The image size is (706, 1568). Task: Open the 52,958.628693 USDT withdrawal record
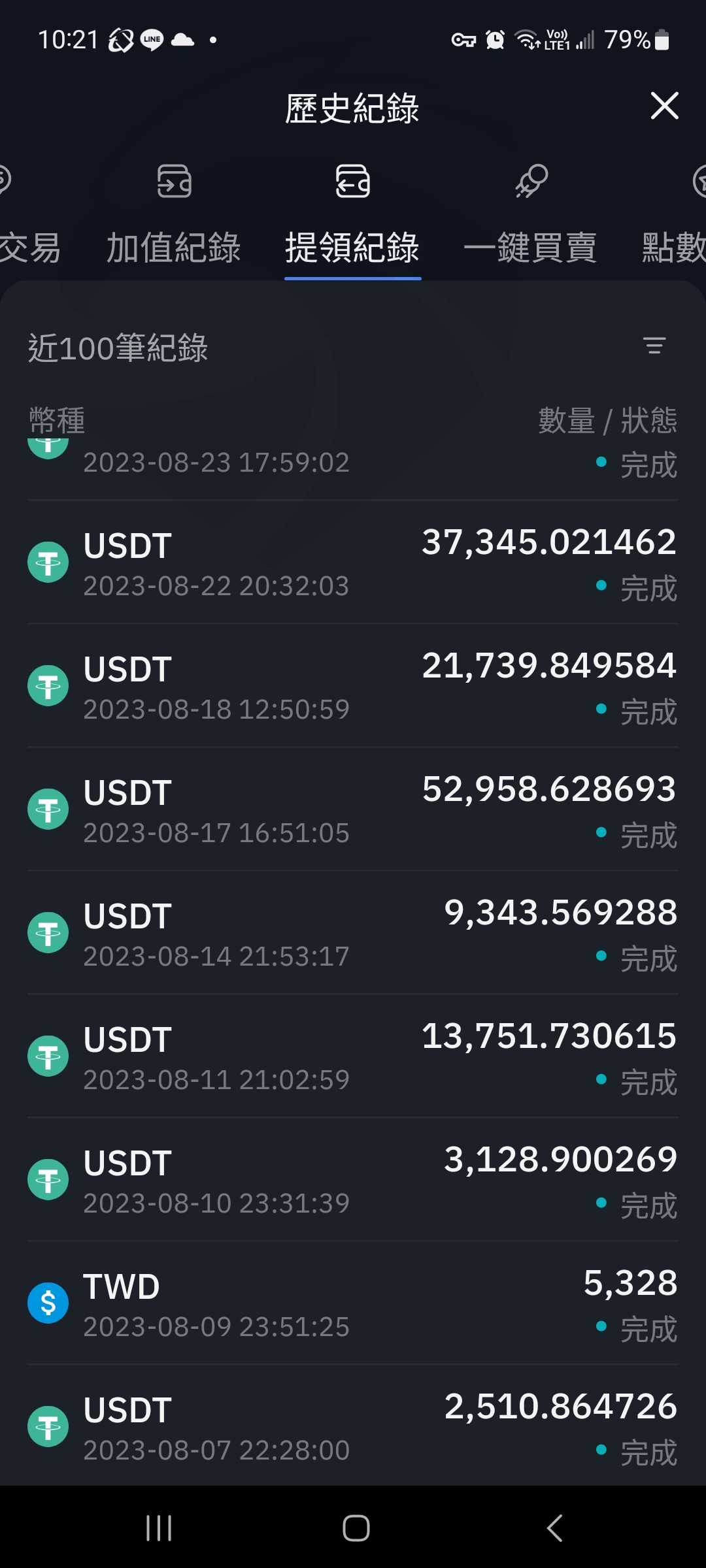[353, 810]
